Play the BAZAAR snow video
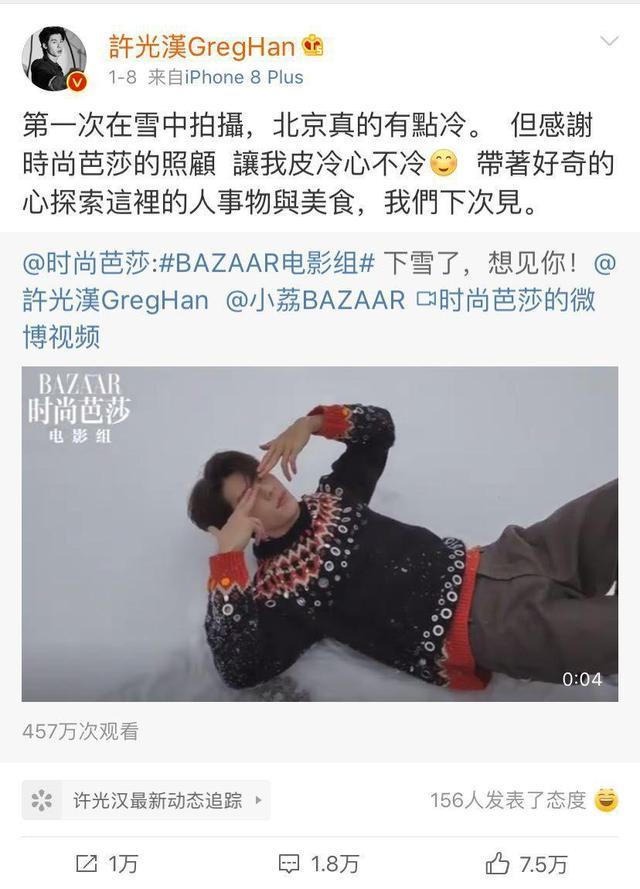The image size is (640, 889). pyautogui.click(x=319, y=533)
